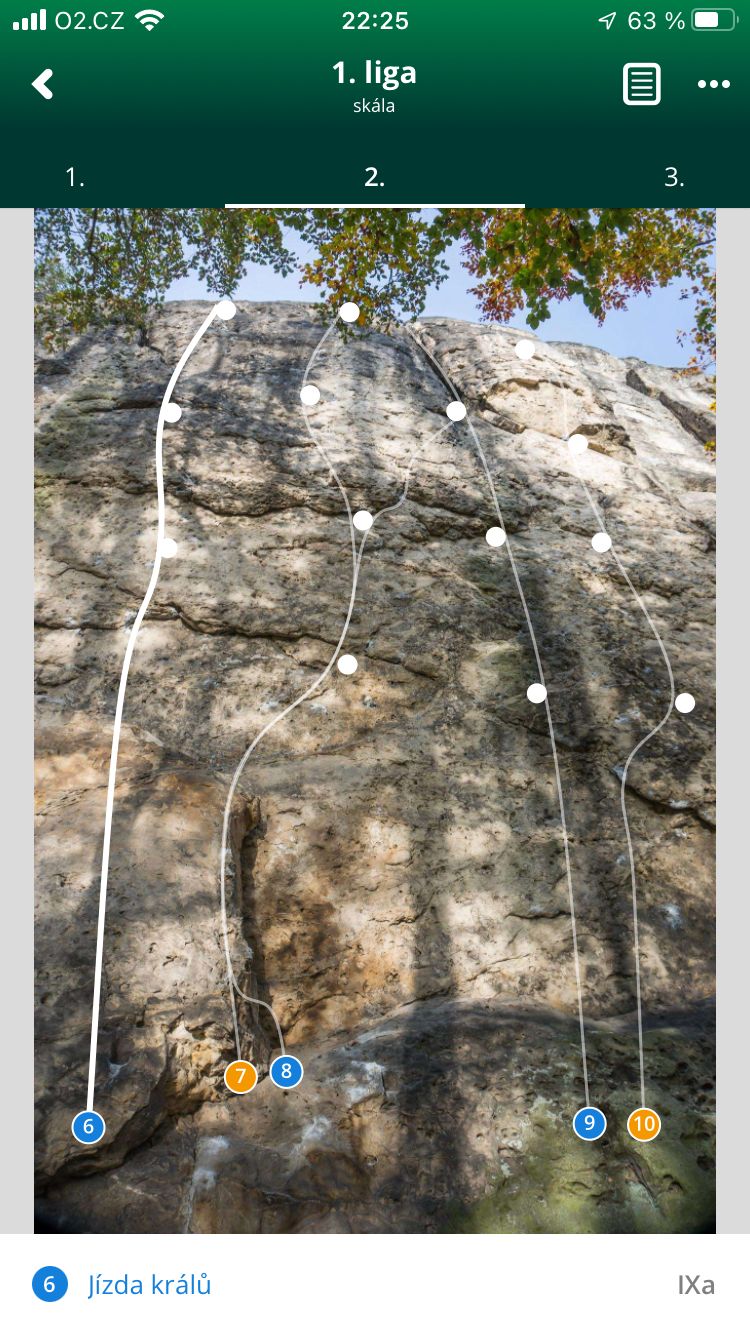Switch to photo tab 3.

pyautogui.click(x=674, y=178)
